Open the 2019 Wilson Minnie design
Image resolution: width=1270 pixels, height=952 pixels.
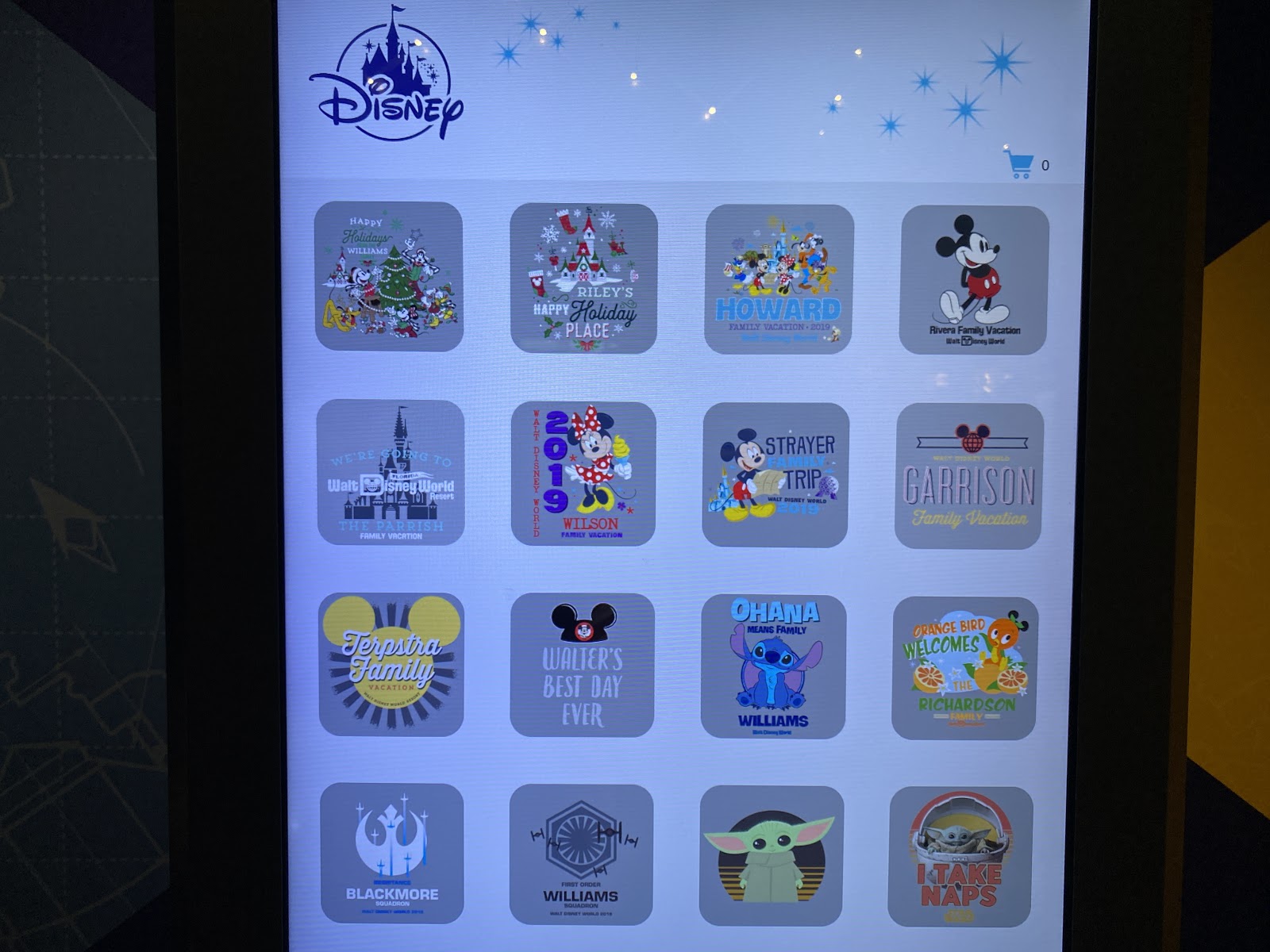point(583,474)
